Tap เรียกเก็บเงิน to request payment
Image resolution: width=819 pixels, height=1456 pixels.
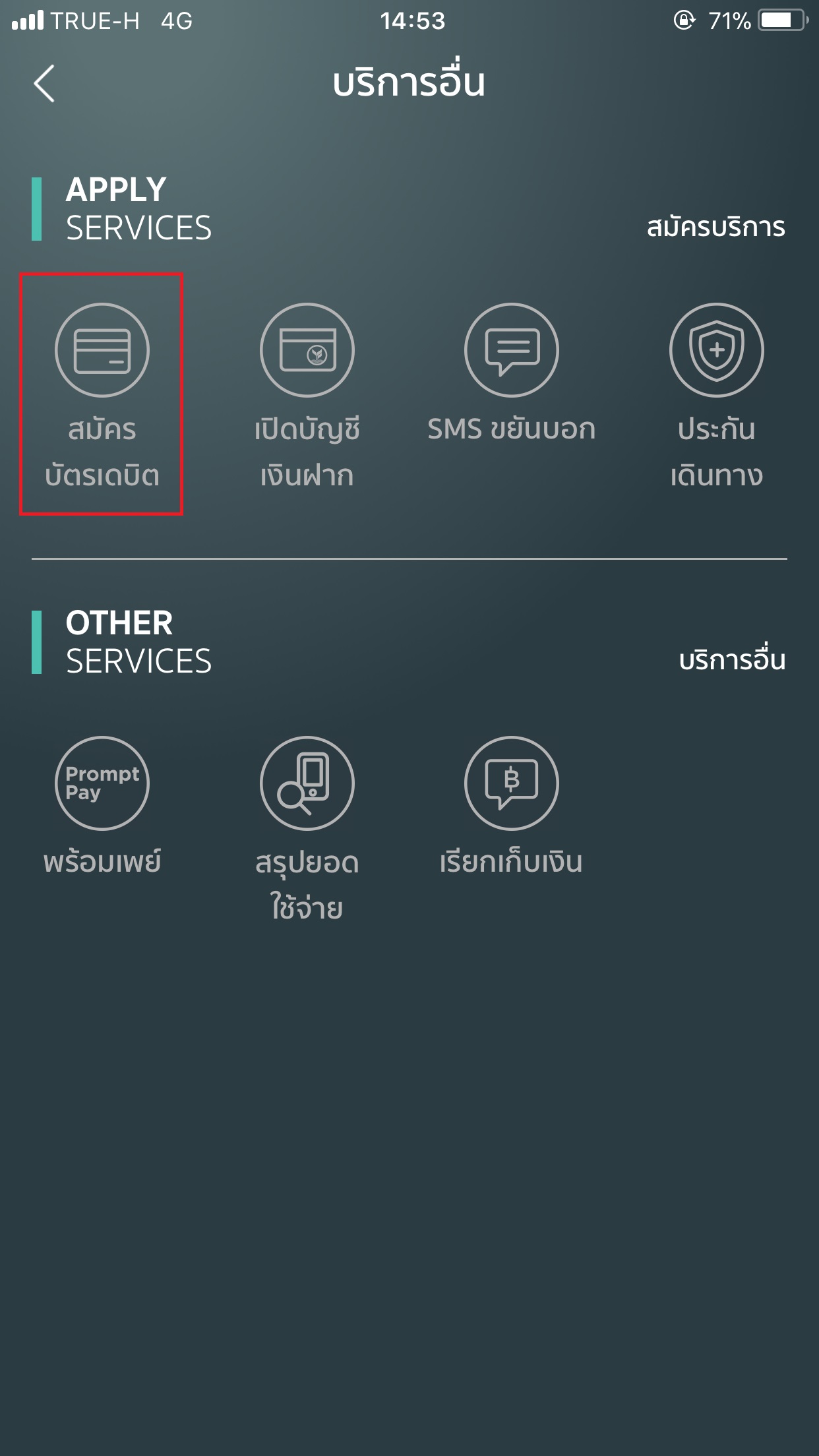[512, 783]
